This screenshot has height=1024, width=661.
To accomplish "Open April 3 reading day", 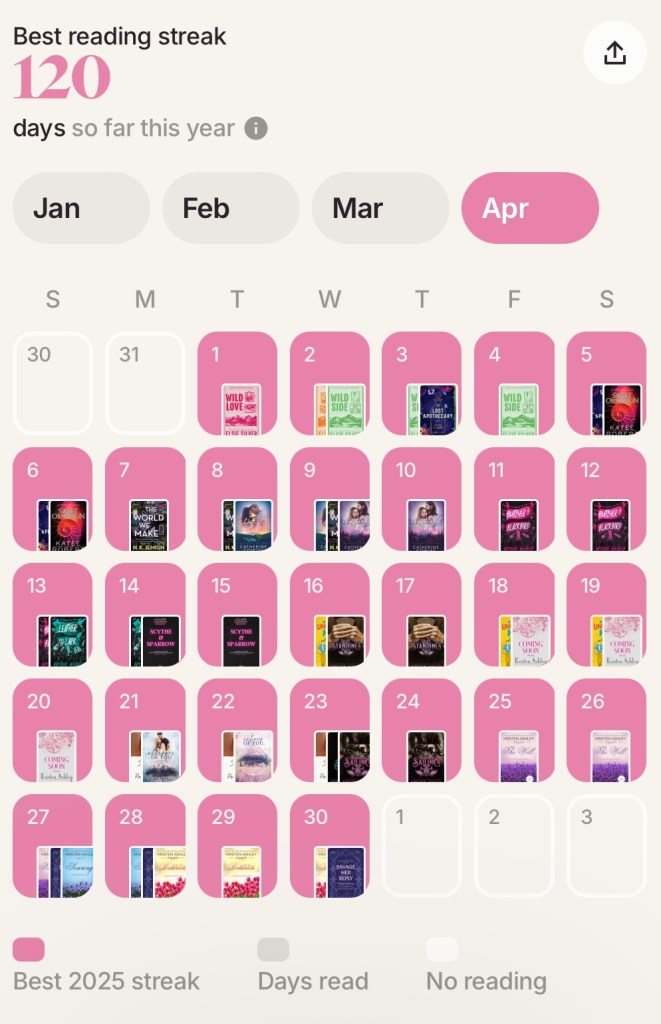I will point(421,383).
